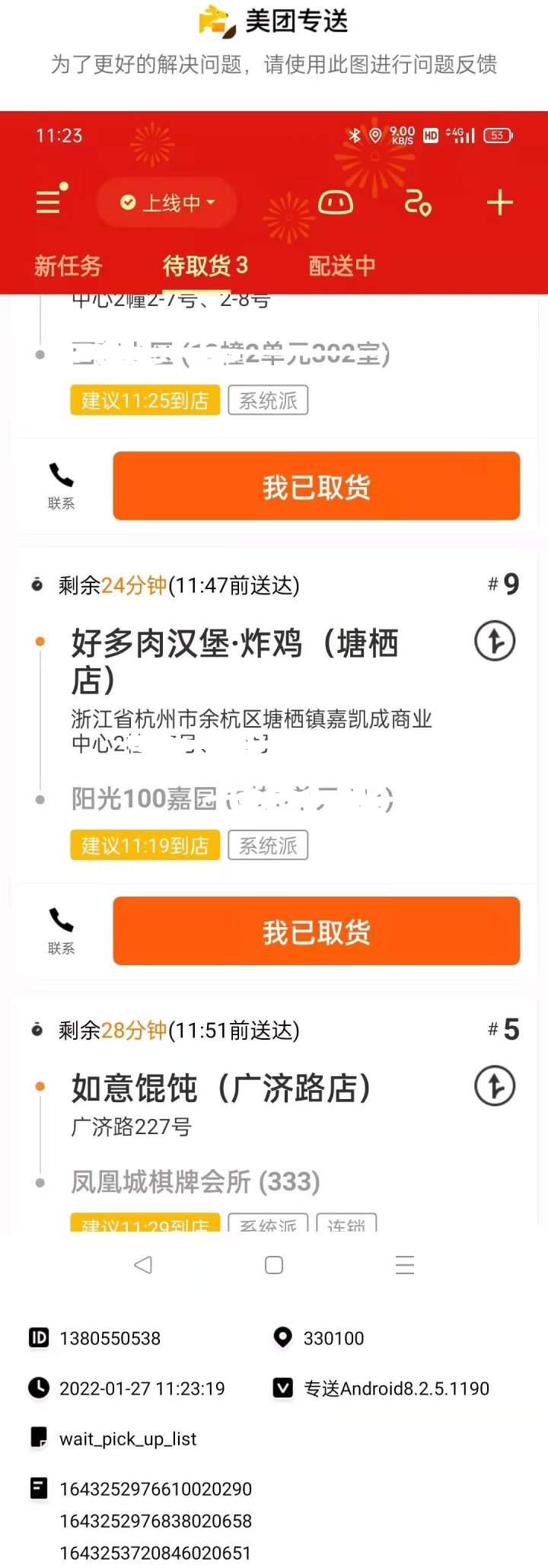The image size is (548, 1568).
Task: Select the 待取货 3 tab
Action: pyautogui.click(x=205, y=266)
